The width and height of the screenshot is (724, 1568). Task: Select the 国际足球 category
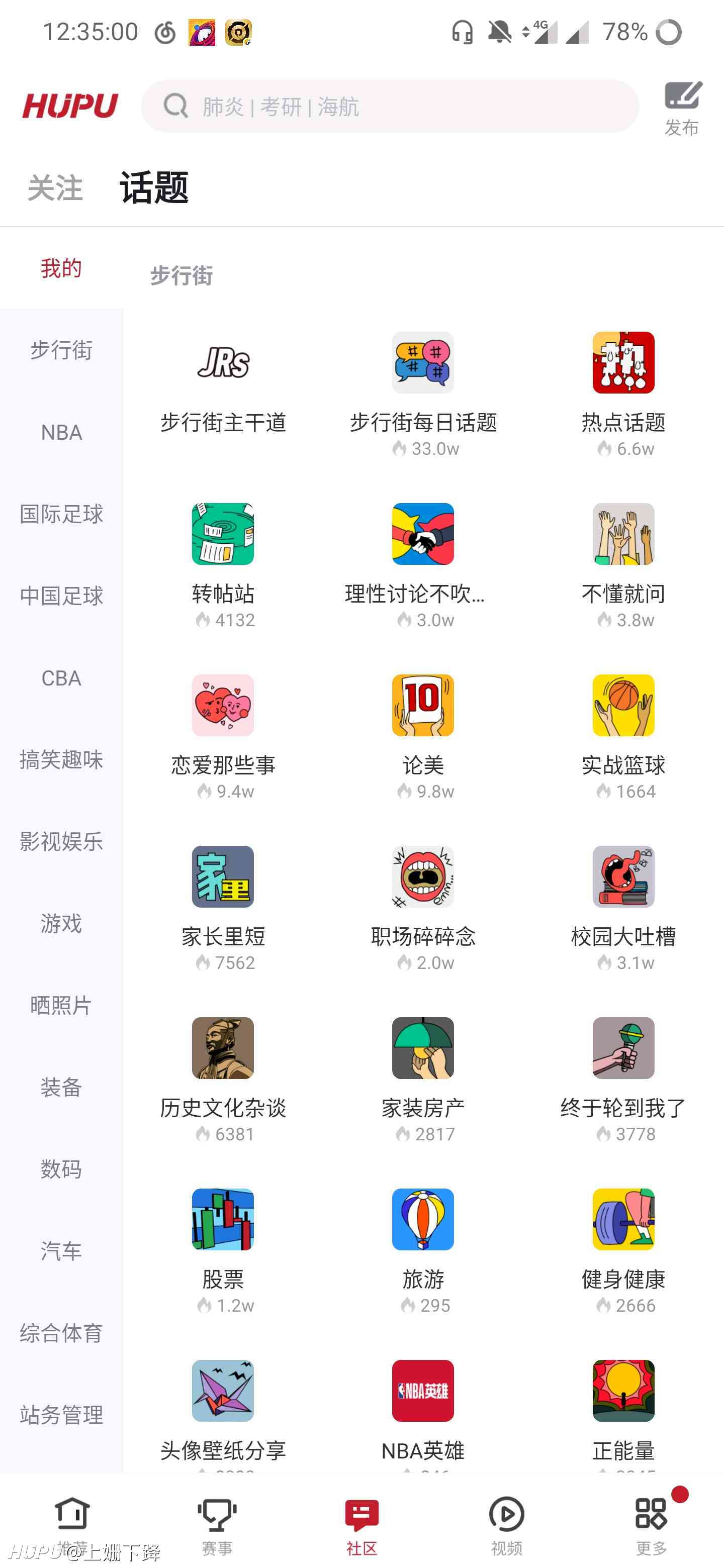point(61,514)
